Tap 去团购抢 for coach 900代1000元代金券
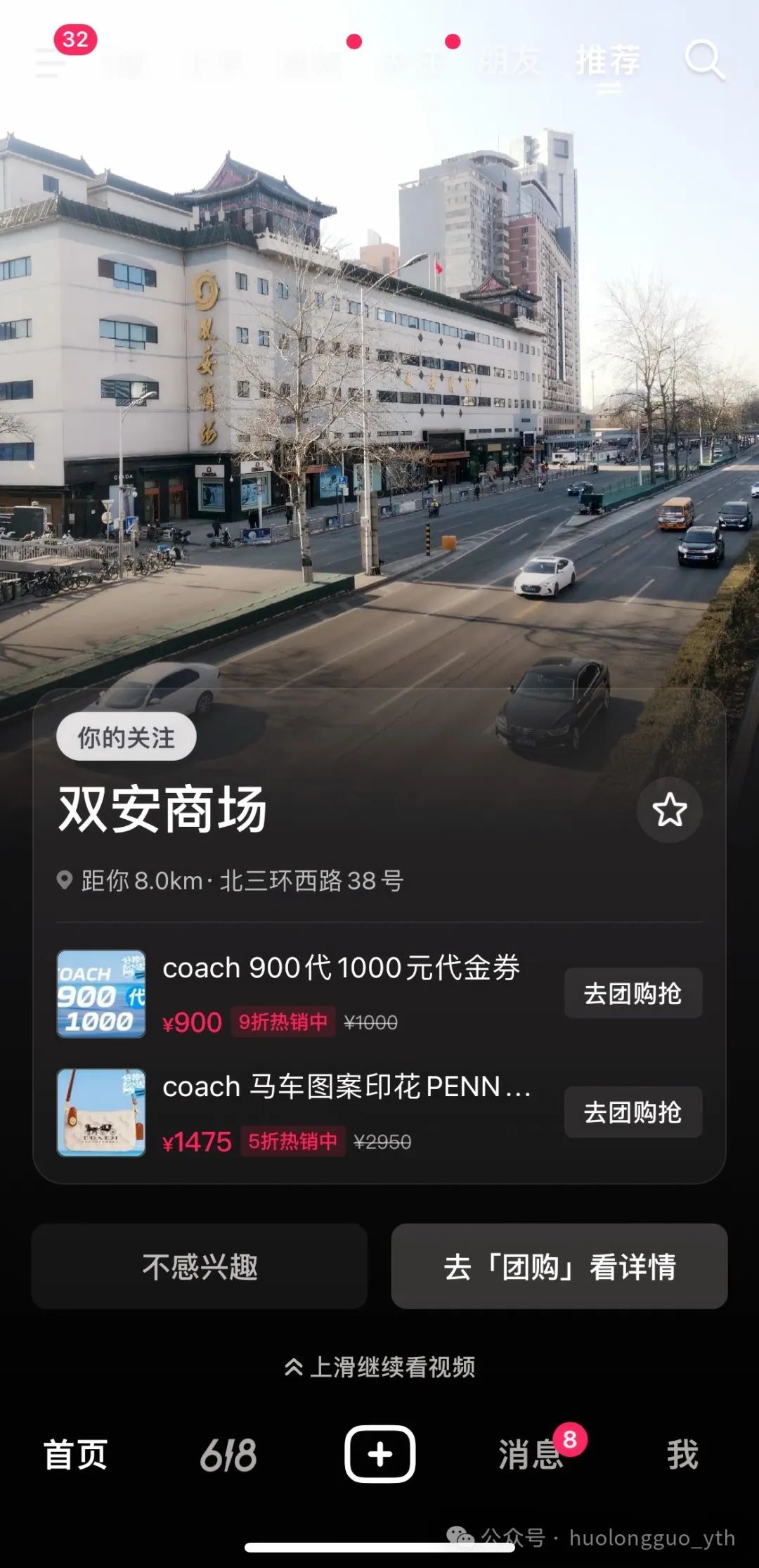The image size is (759, 1568). coord(632,994)
